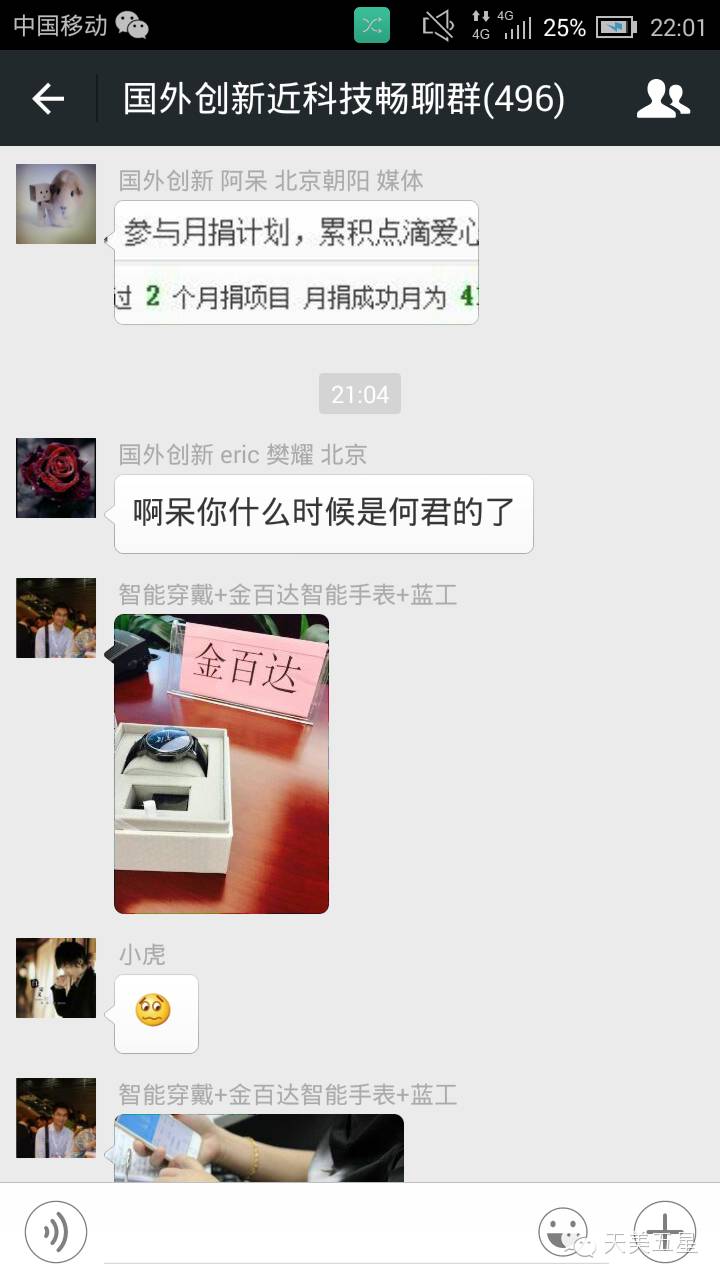Screen dimensions: 720x1280
Task: Open group members info icon
Action: click(x=663, y=98)
